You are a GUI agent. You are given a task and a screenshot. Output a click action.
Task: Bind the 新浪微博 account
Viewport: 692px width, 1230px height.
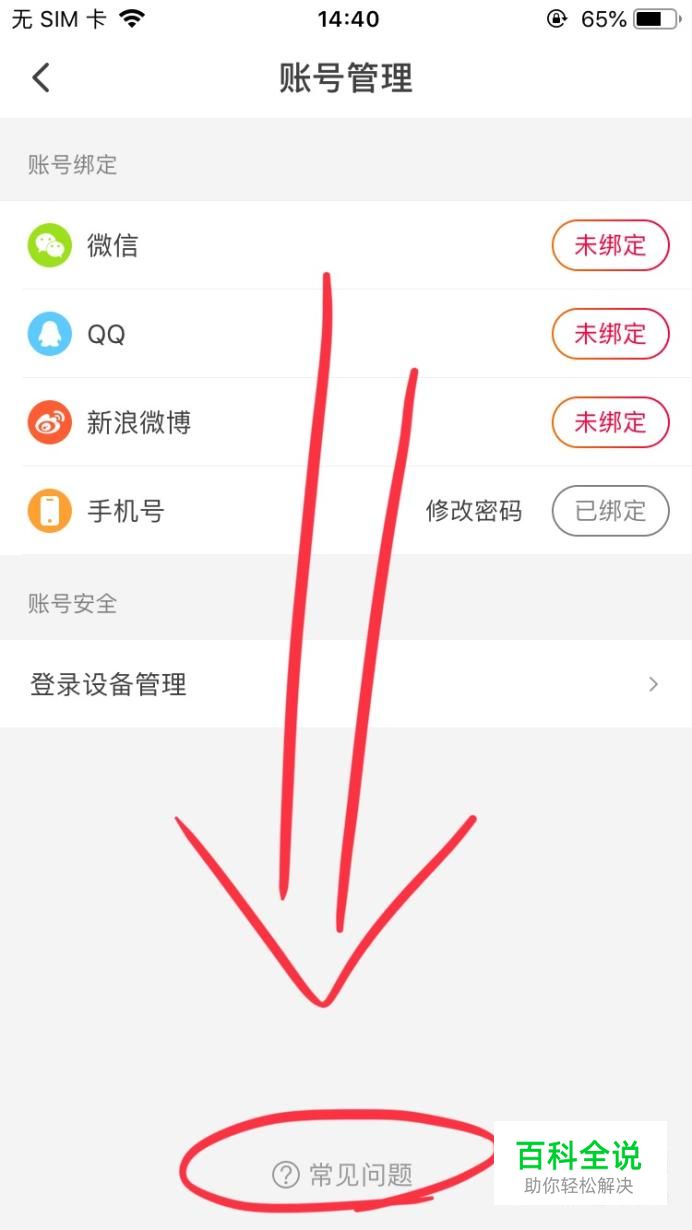pyautogui.click(x=610, y=422)
